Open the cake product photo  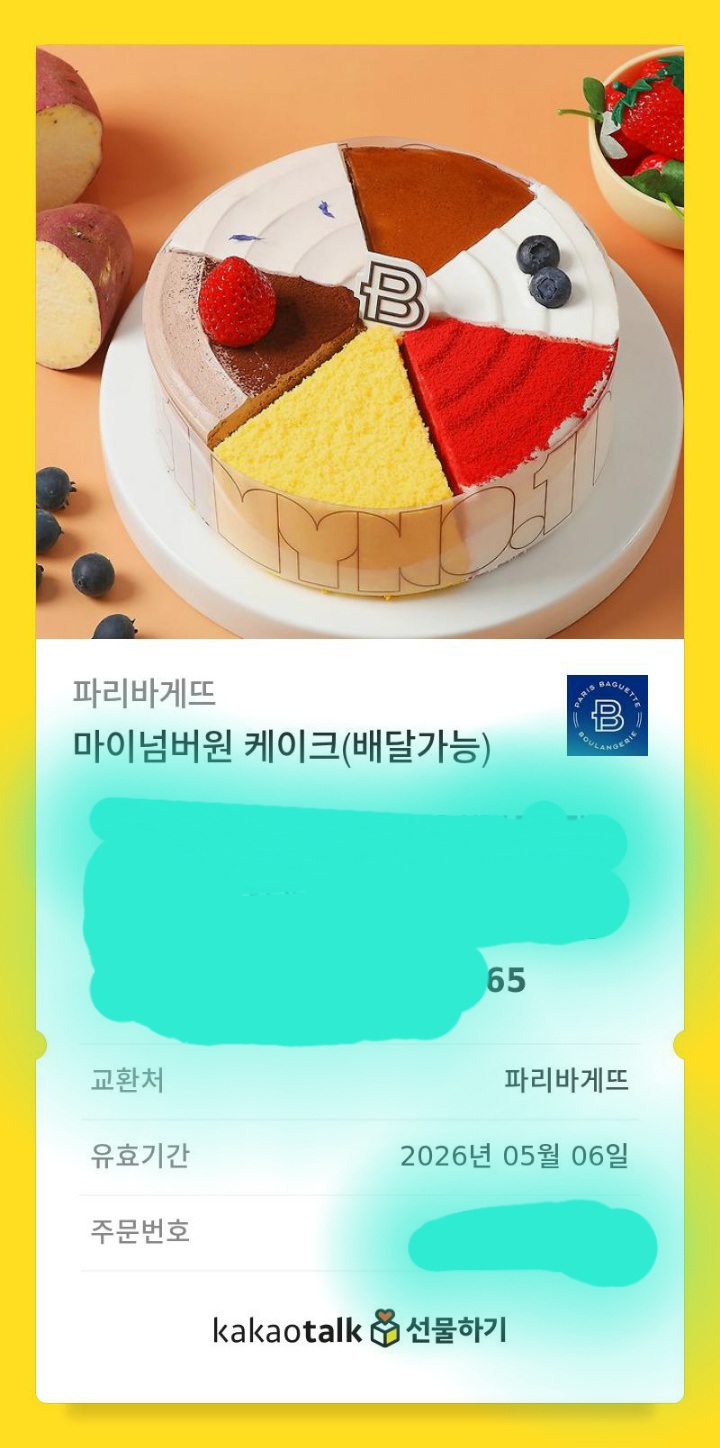click(x=360, y=340)
